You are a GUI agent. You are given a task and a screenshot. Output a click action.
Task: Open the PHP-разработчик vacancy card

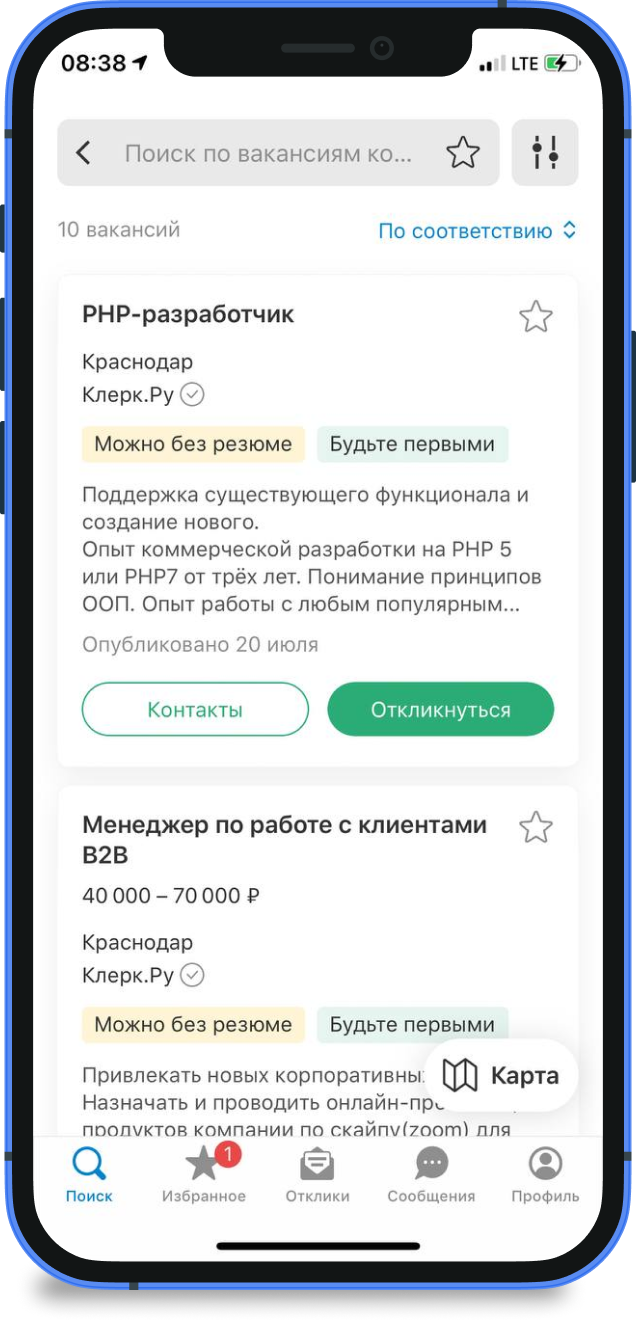(x=188, y=315)
